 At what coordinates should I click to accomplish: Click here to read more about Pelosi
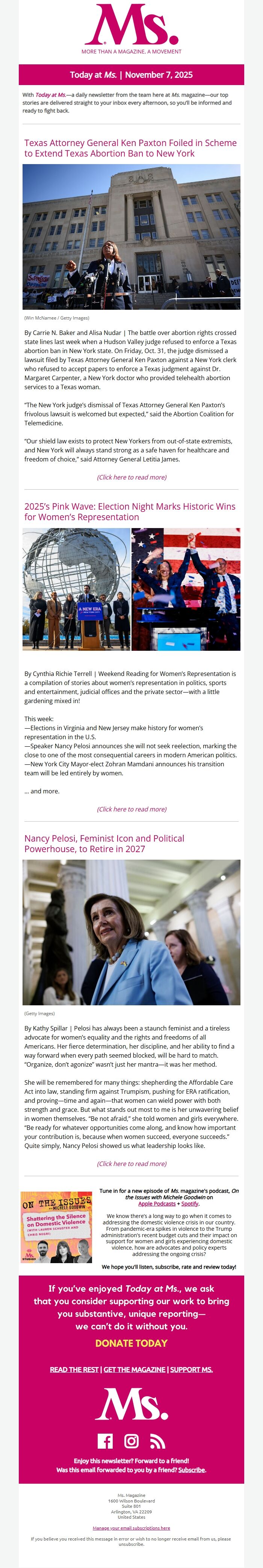[x=131, y=1163]
